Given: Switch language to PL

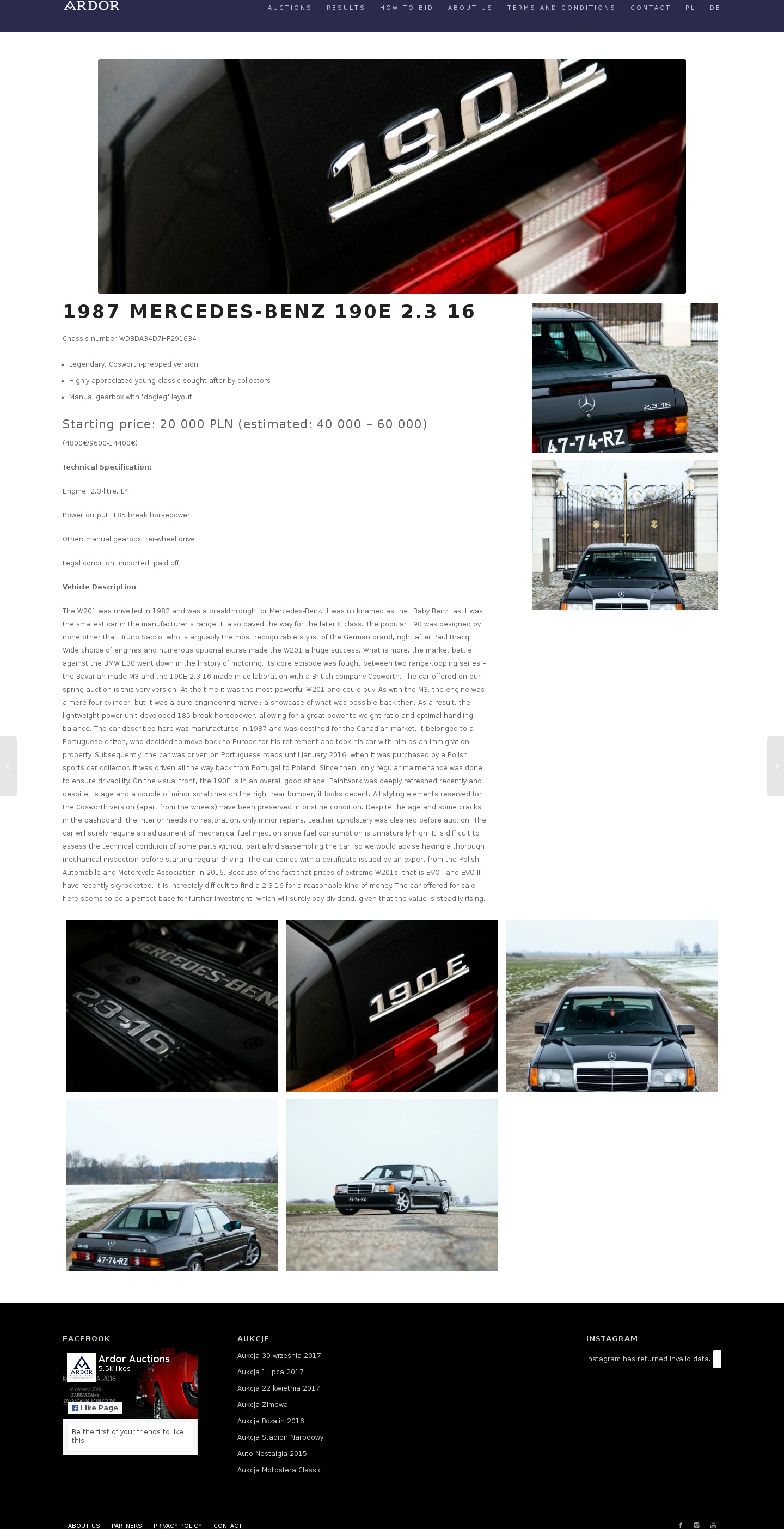Looking at the screenshot, I should [690, 8].
